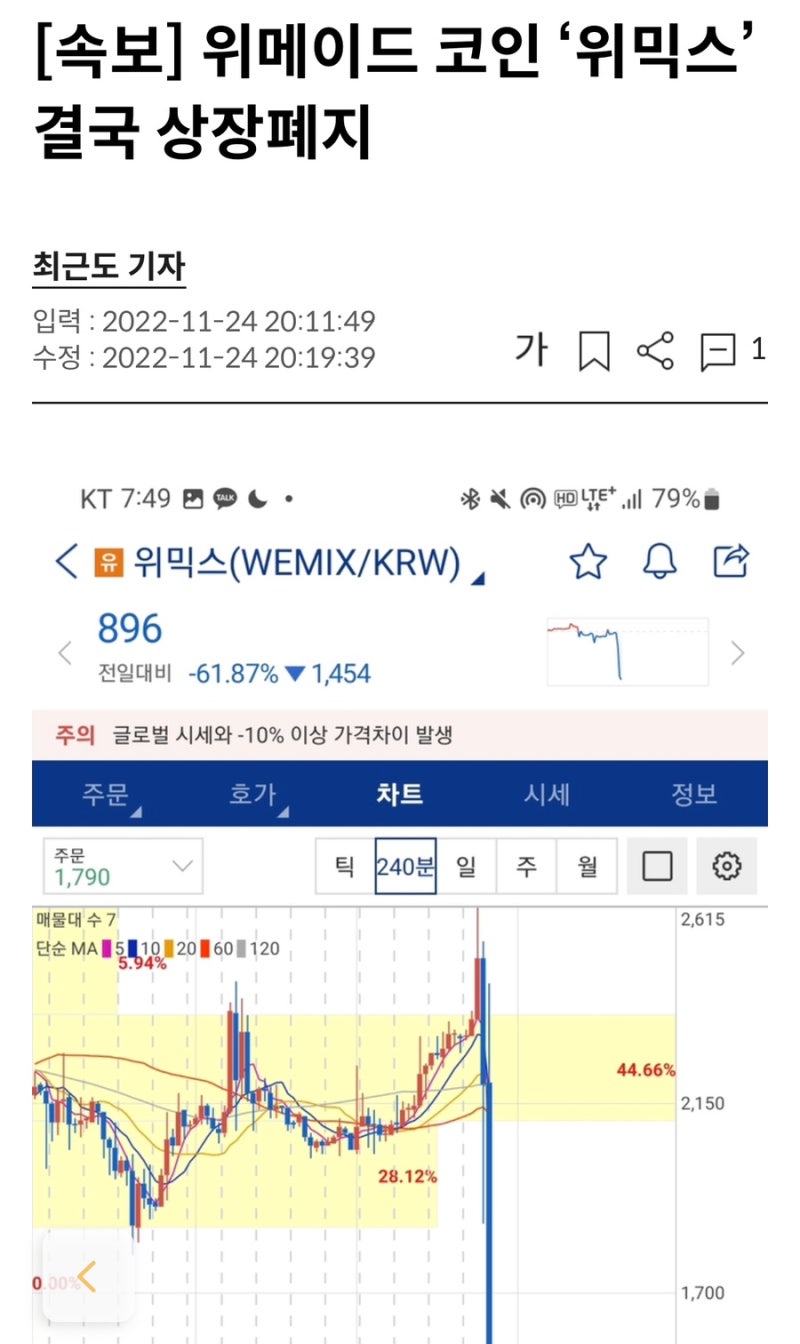Enable the empty checkbox beside the gear
Image resolution: width=800 pixels, height=1344 pixels.
pyautogui.click(x=657, y=866)
